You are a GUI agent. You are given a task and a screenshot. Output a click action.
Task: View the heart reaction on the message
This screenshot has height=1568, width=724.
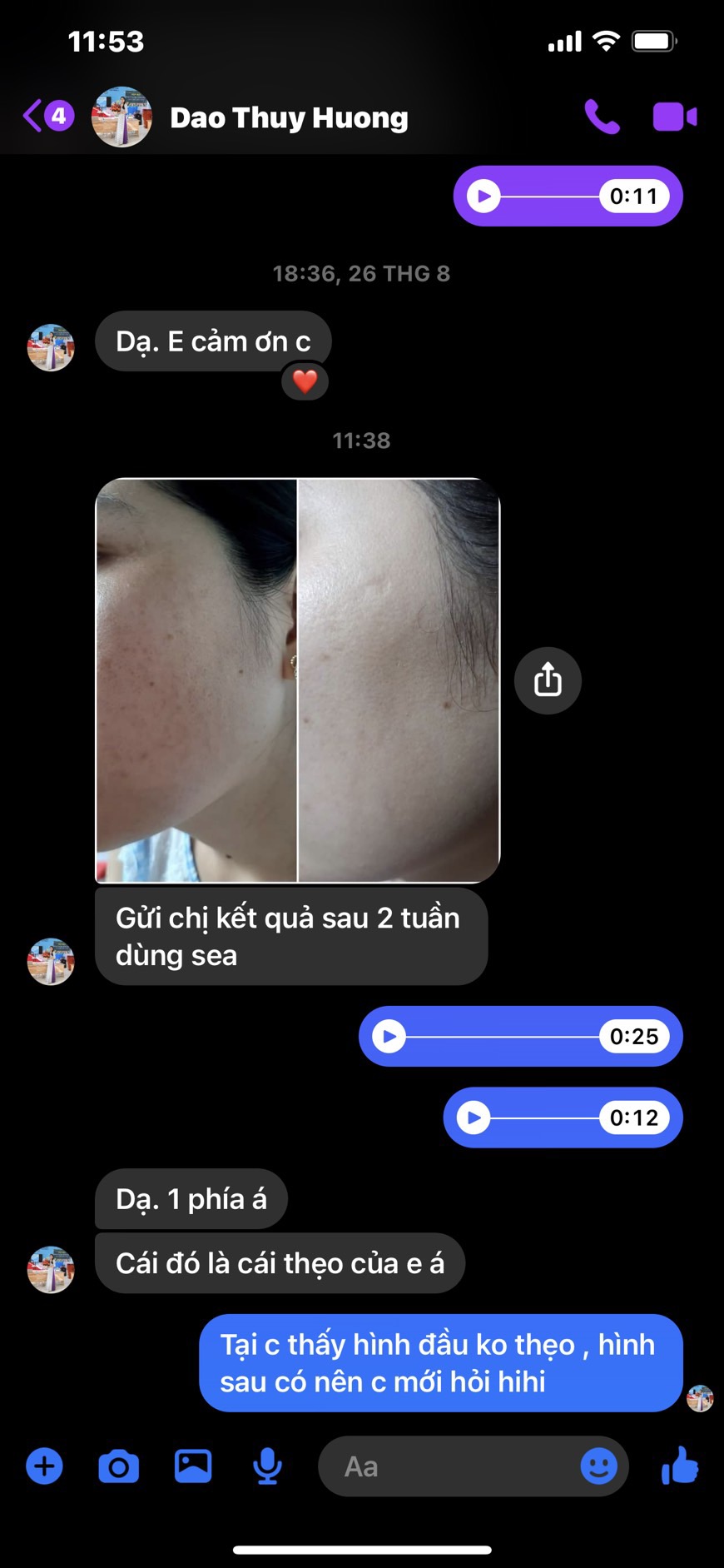point(305,381)
